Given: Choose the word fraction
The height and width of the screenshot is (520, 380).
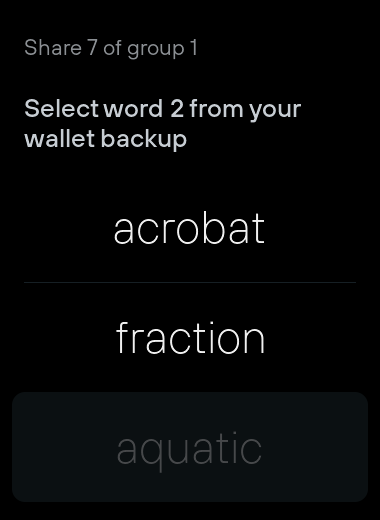Looking at the screenshot, I should tap(190, 337).
